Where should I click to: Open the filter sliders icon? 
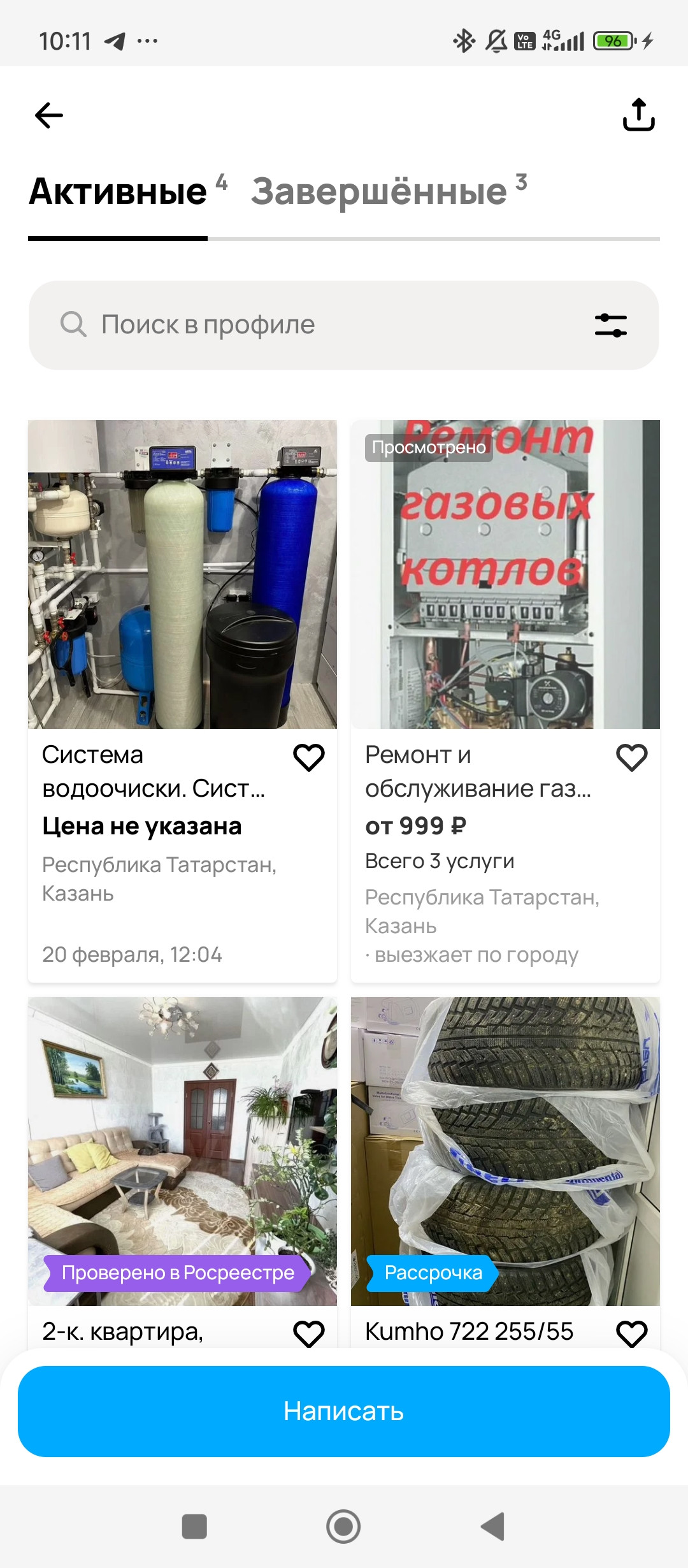click(x=610, y=325)
